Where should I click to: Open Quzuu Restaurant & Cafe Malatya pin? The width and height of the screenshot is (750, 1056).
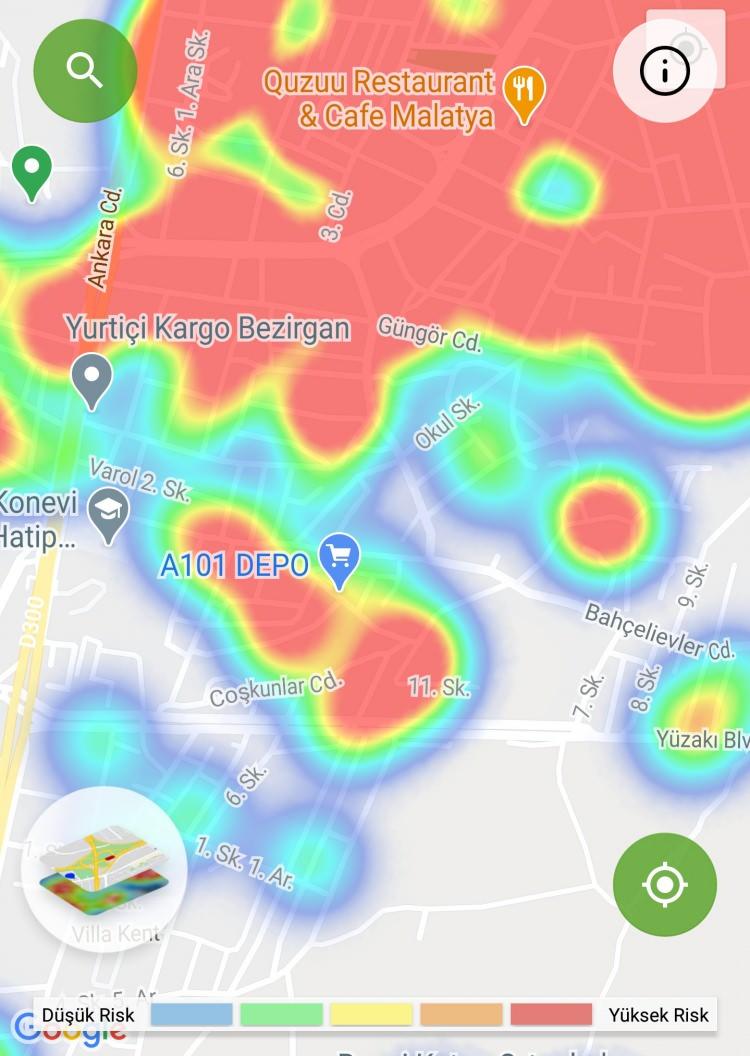[524, 93]
